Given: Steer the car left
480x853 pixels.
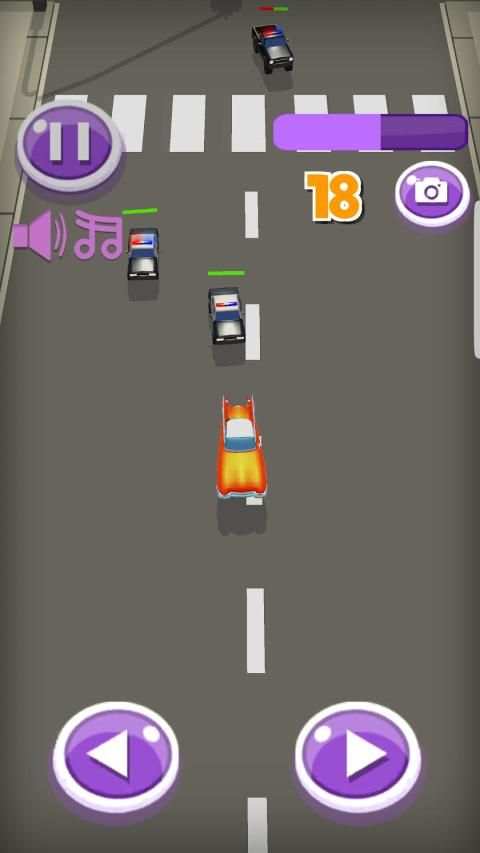Looking at the screenshot, I should coord(116,756).
